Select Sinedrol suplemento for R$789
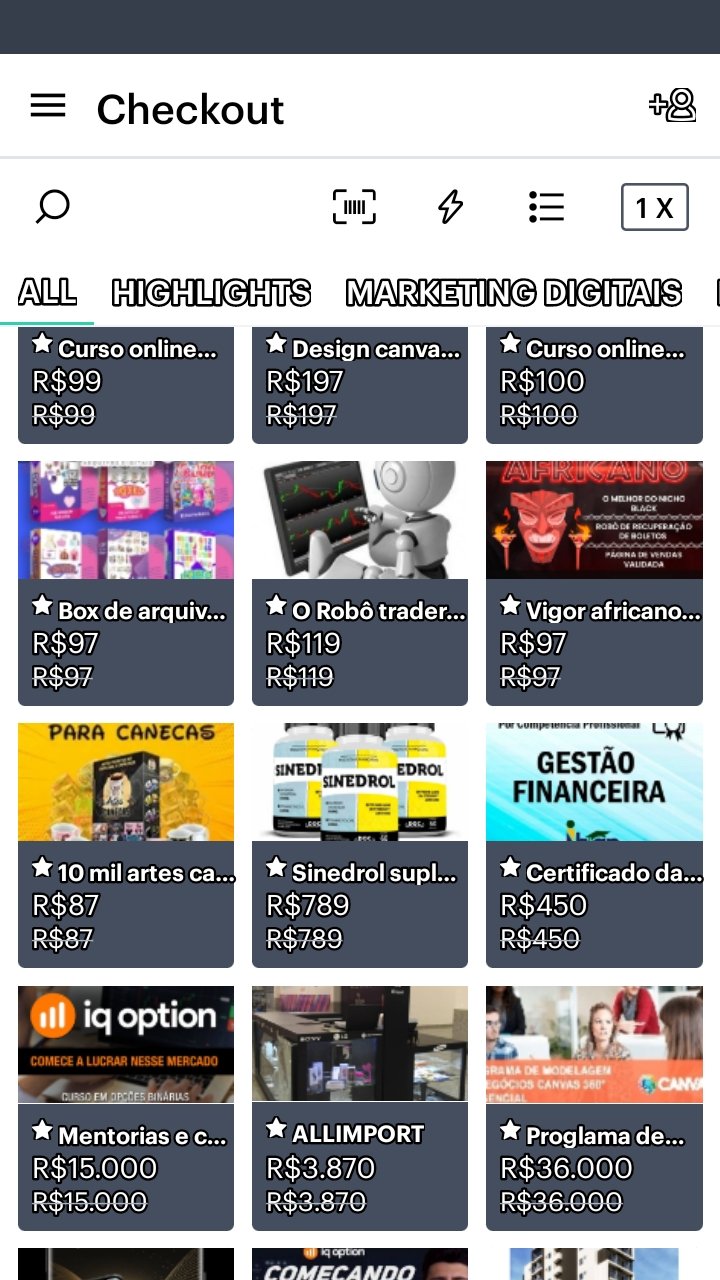This screenshot has width=720, height=1280. pos(360,845)
